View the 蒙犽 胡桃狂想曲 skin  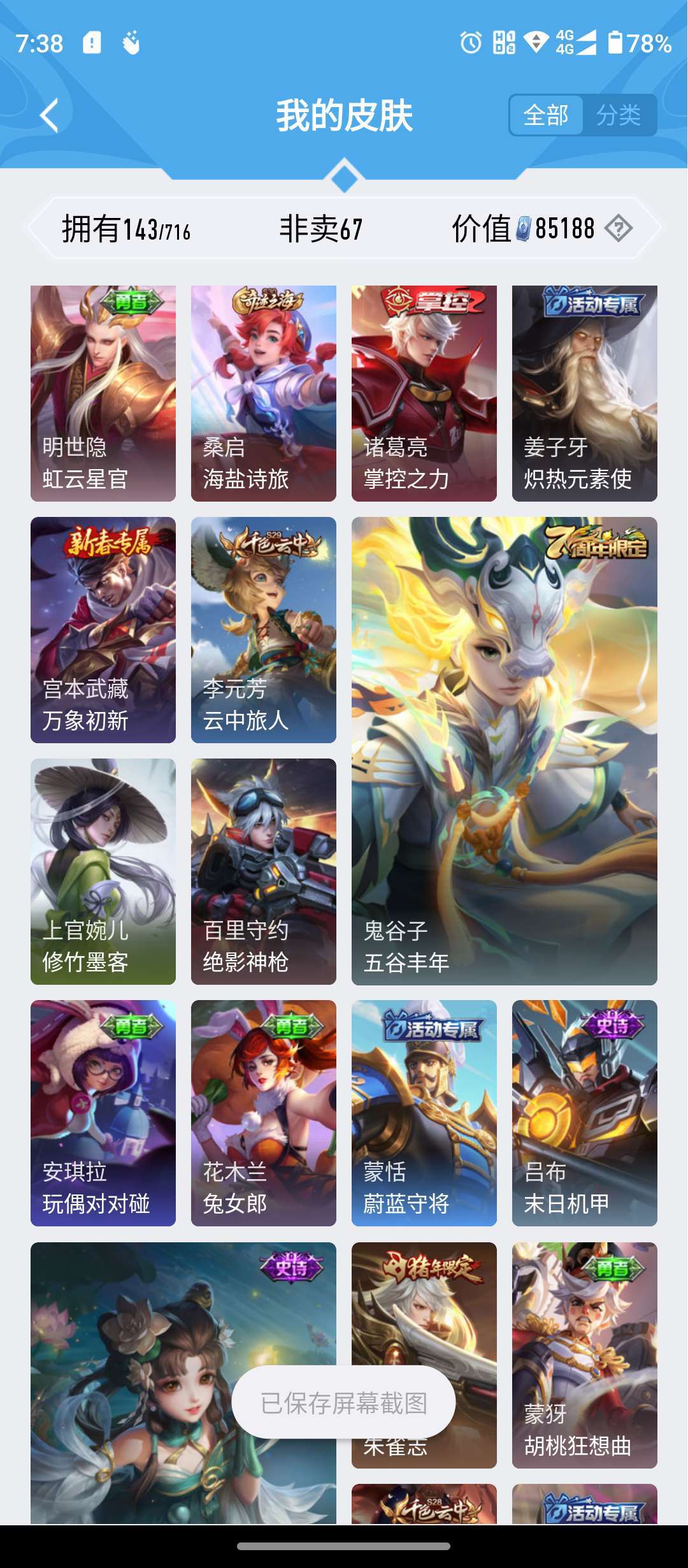(x=585, y=1355)
